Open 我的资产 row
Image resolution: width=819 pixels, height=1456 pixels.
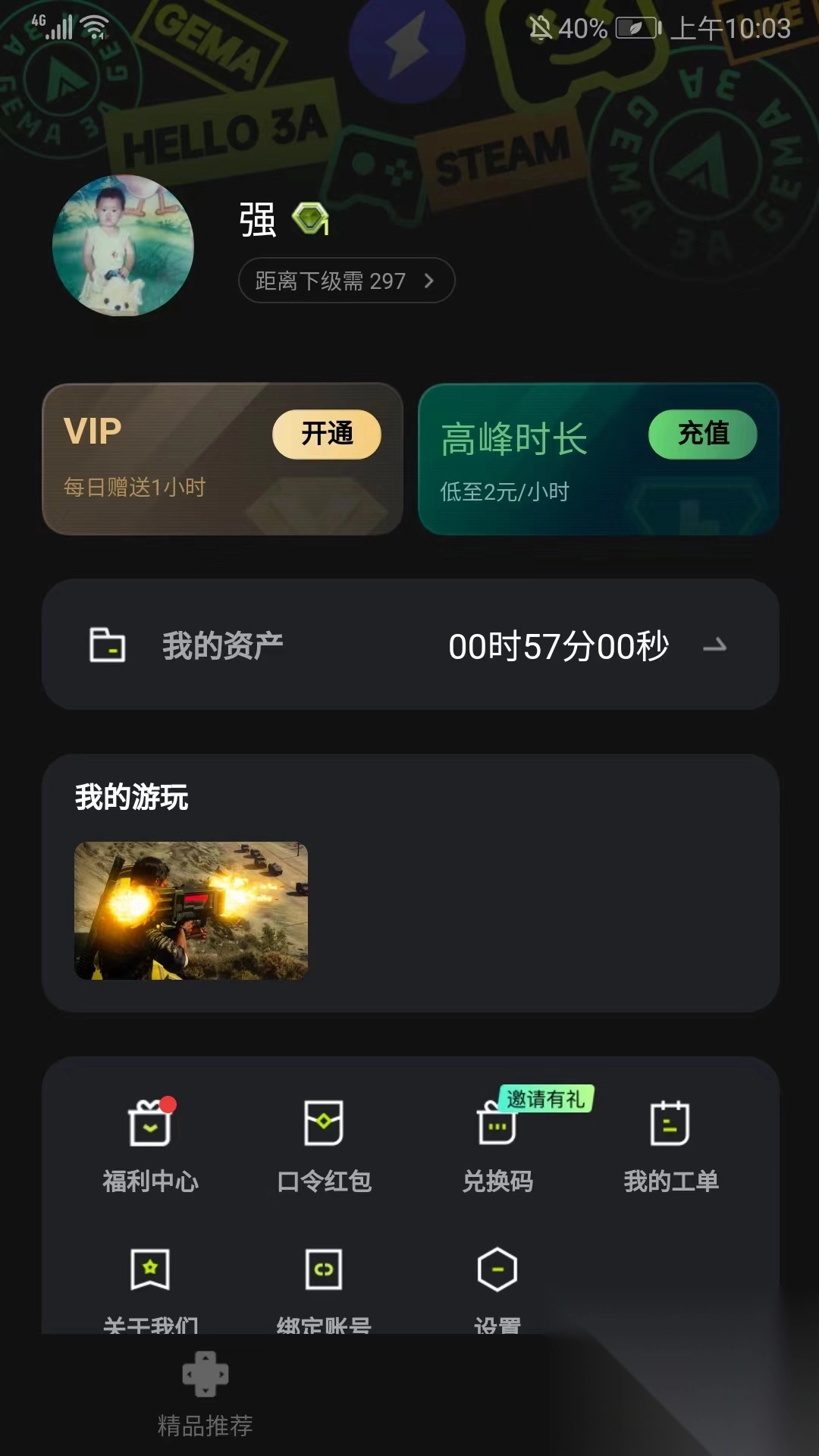(x=409, y=645)
